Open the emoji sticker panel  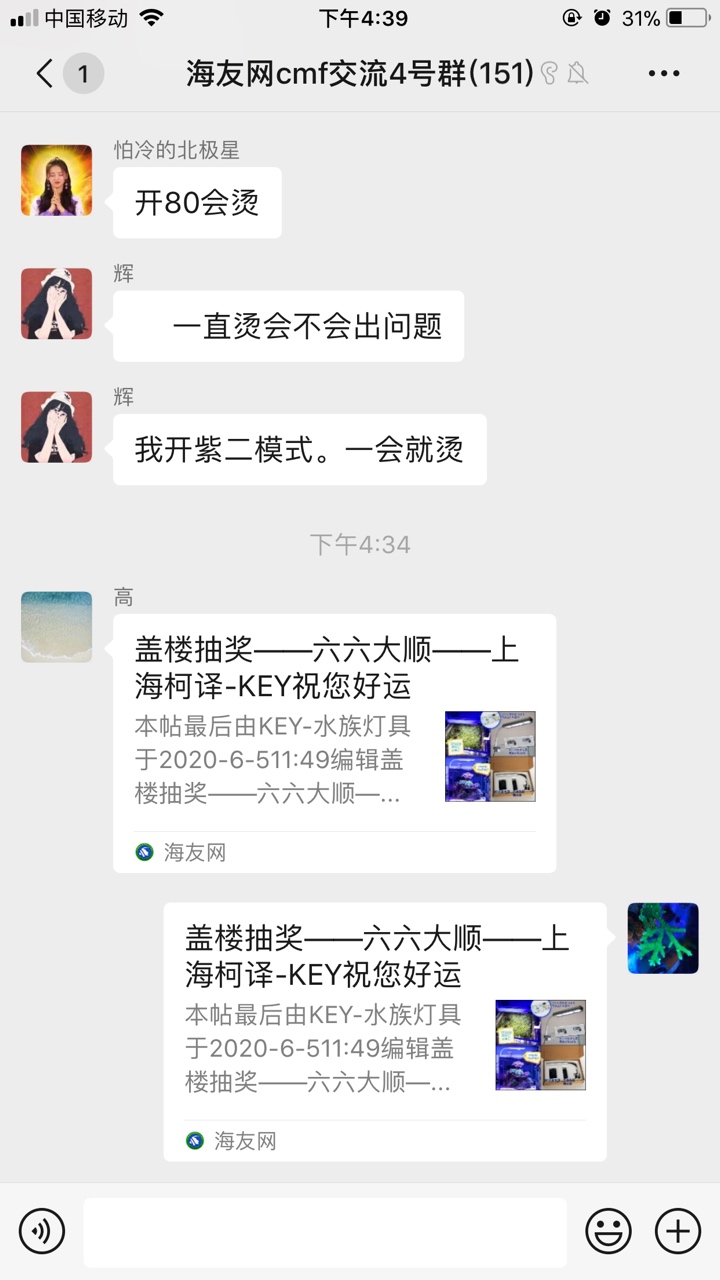608,1230
